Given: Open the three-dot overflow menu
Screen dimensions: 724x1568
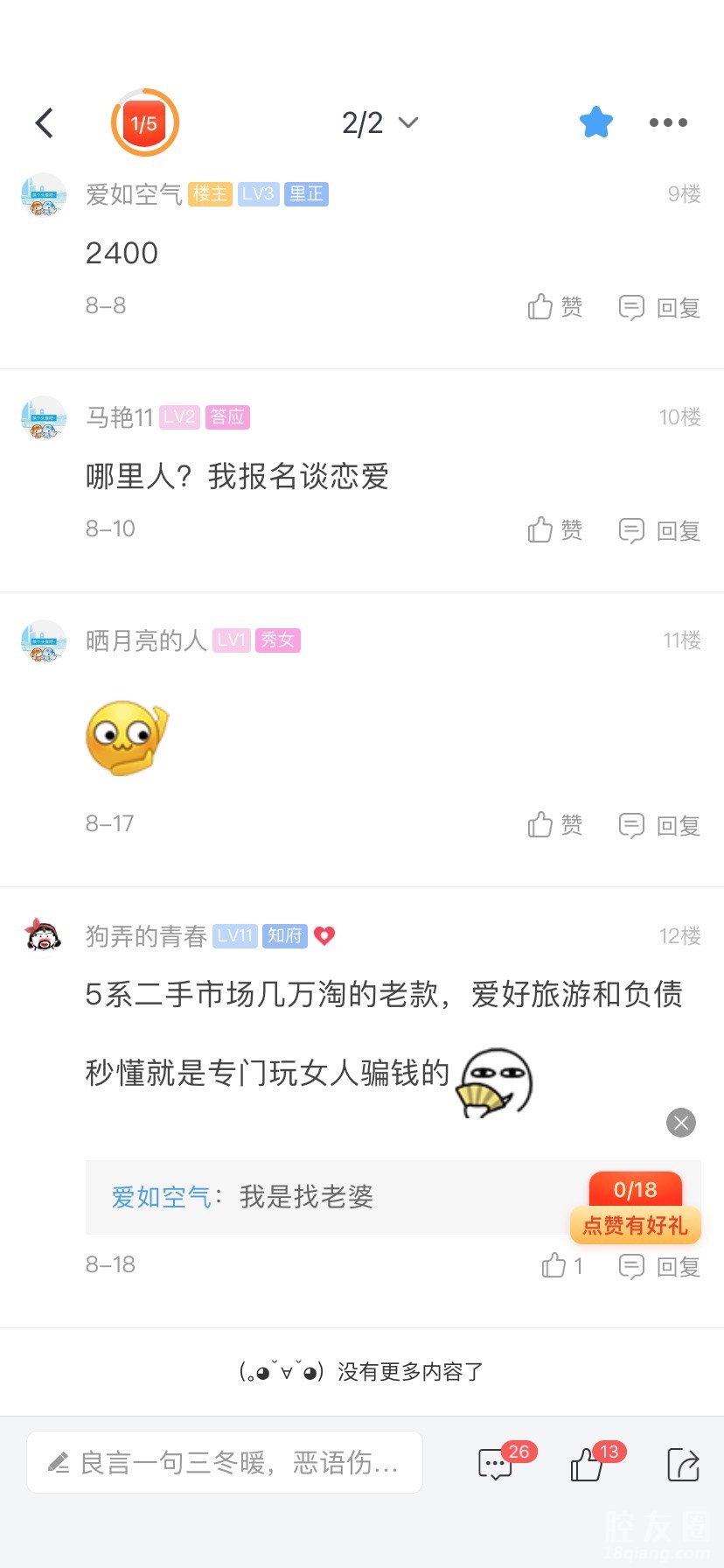Looking at the screenshot, I should [x=668, y=122].
